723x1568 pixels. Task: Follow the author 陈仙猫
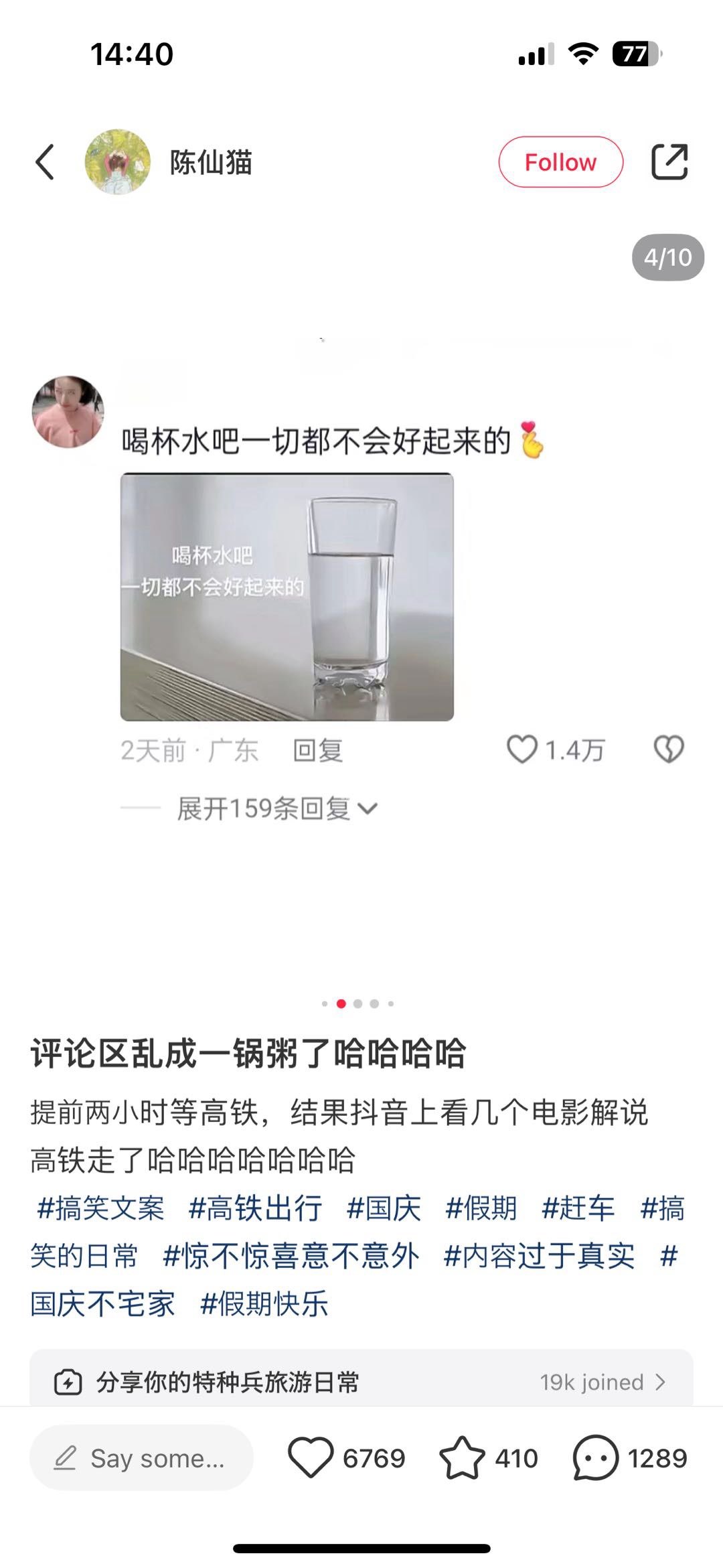coord(560,162)
